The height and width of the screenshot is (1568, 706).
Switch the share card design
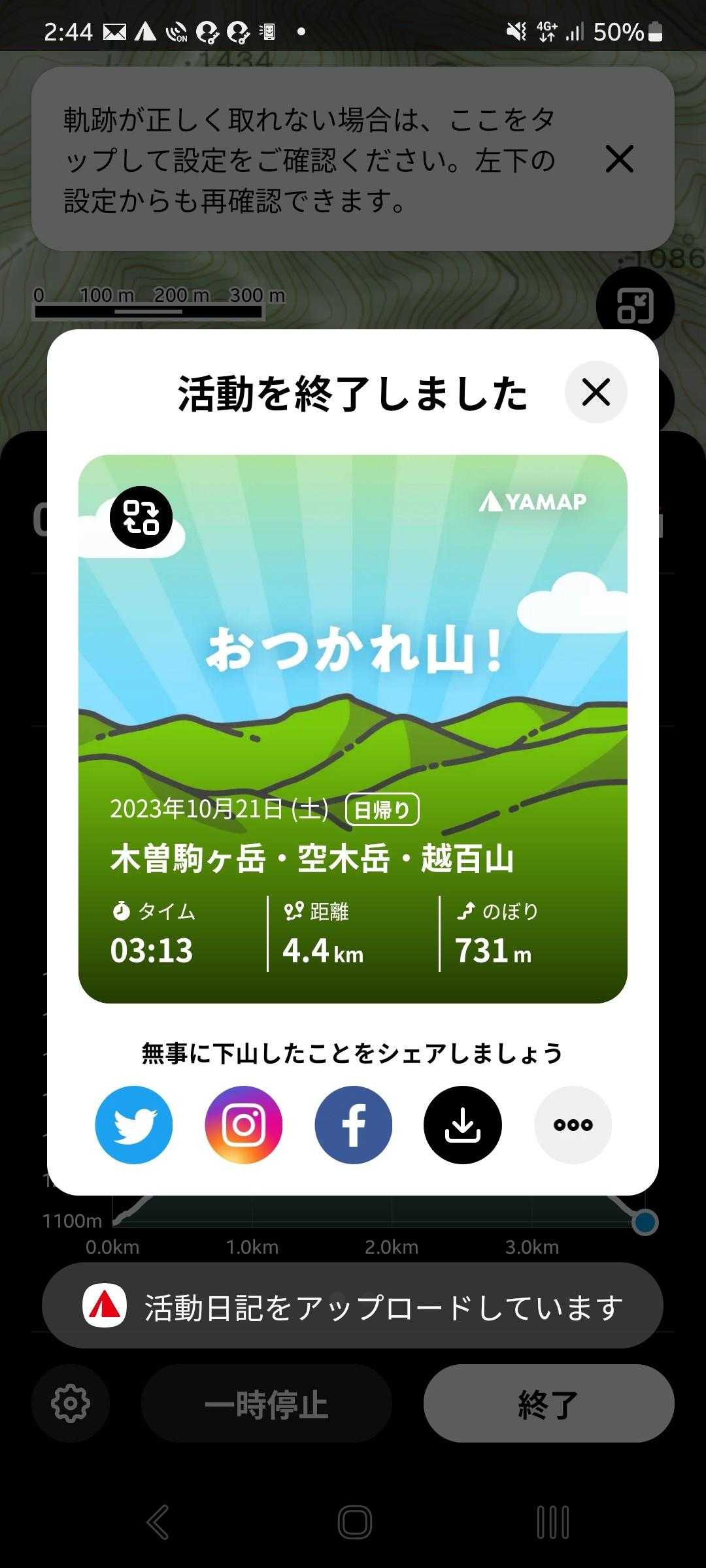coord(141,517)
